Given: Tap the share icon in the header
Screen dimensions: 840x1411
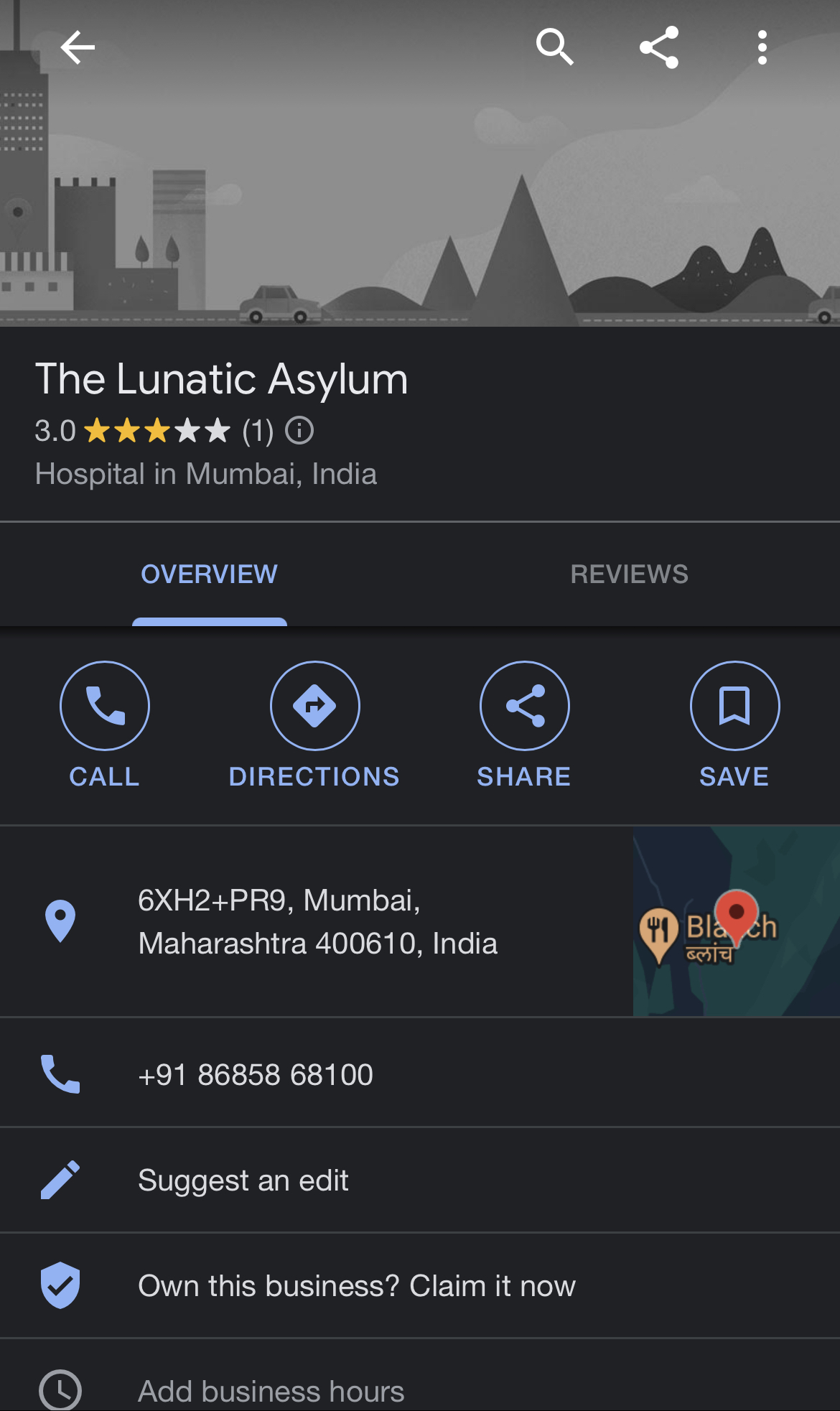Looking at the screenshot, I should click(659, 47).
